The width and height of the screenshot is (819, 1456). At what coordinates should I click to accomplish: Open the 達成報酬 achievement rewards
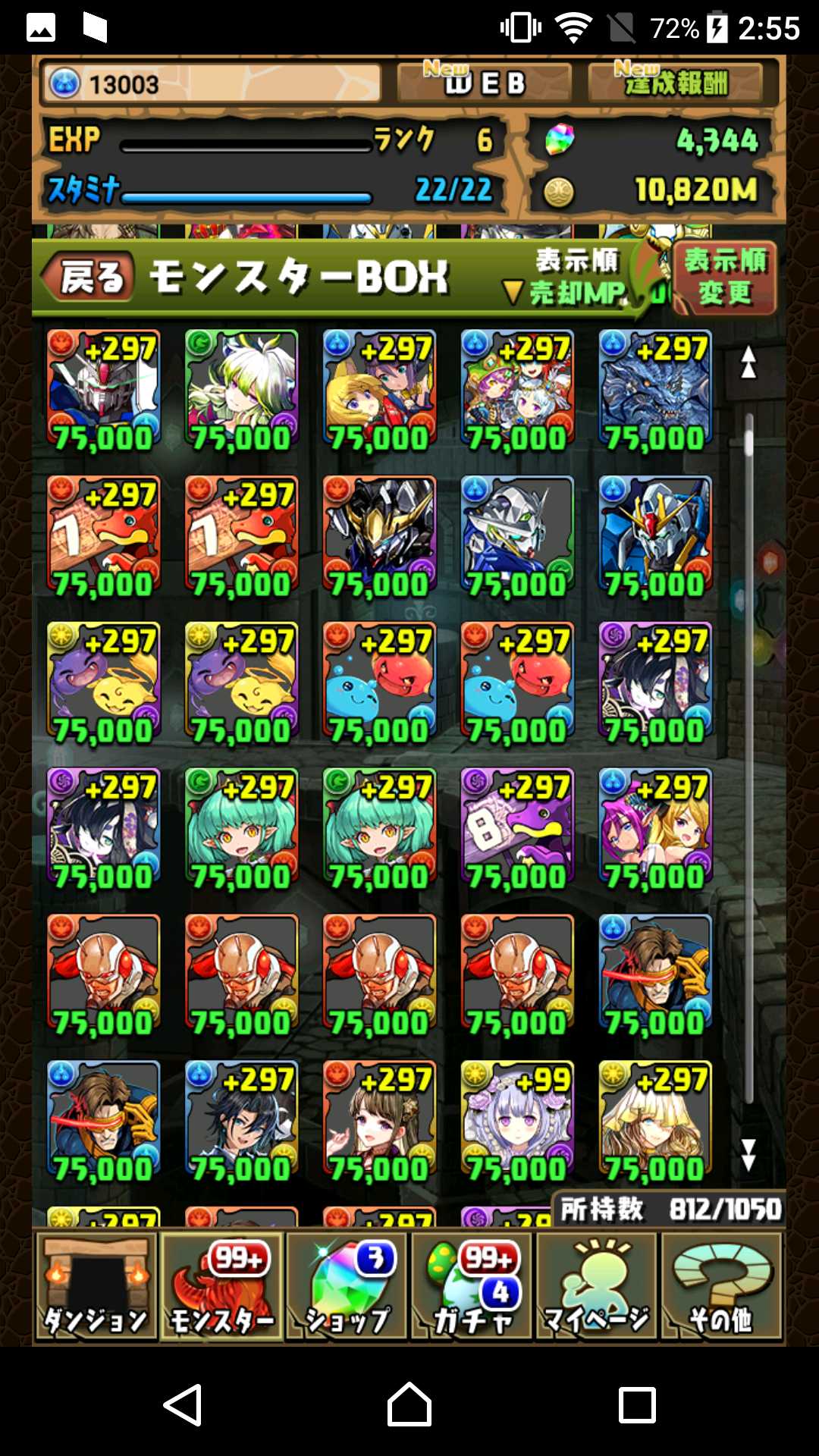(x=675, y=82)
